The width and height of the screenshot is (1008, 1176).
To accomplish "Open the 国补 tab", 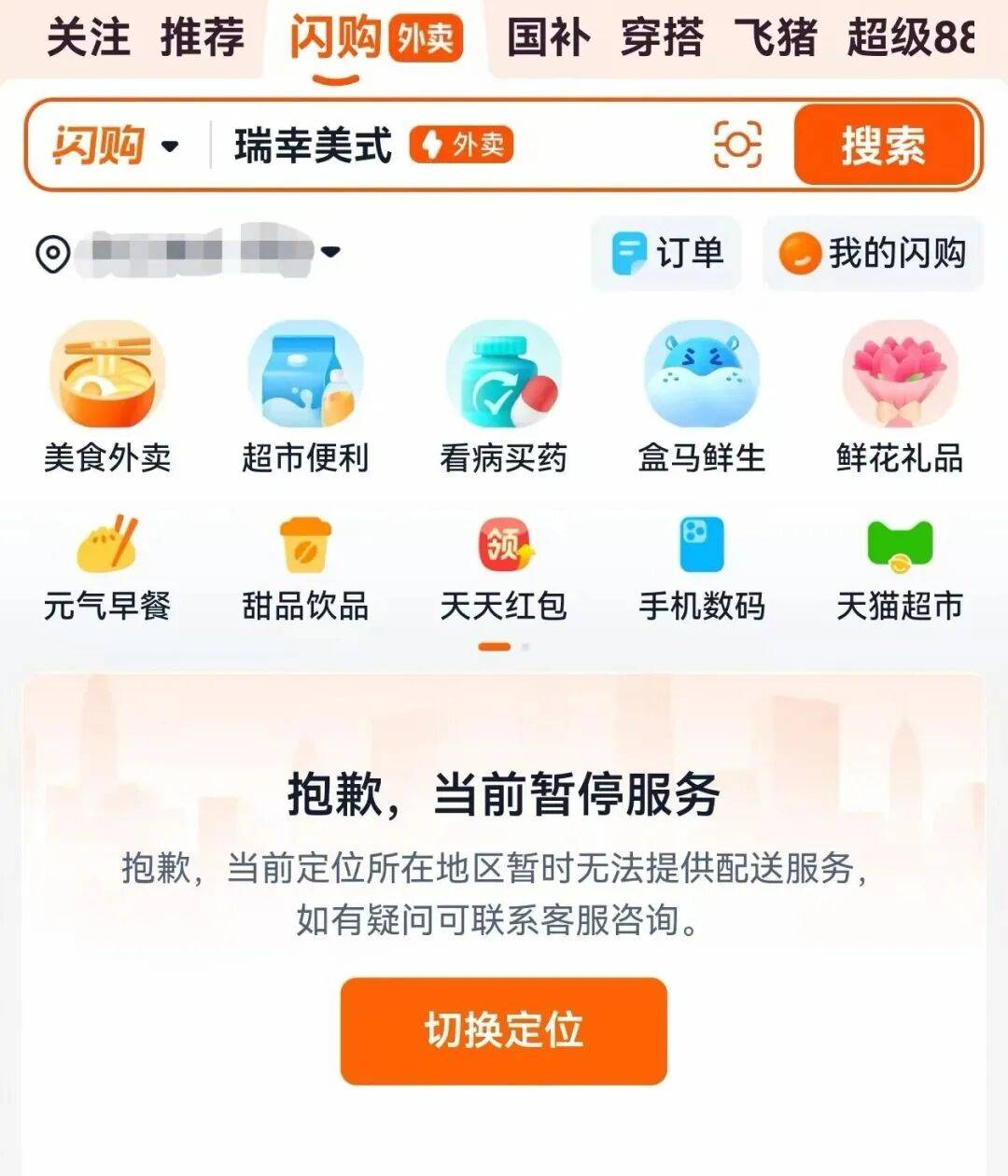I will point(548,37).
